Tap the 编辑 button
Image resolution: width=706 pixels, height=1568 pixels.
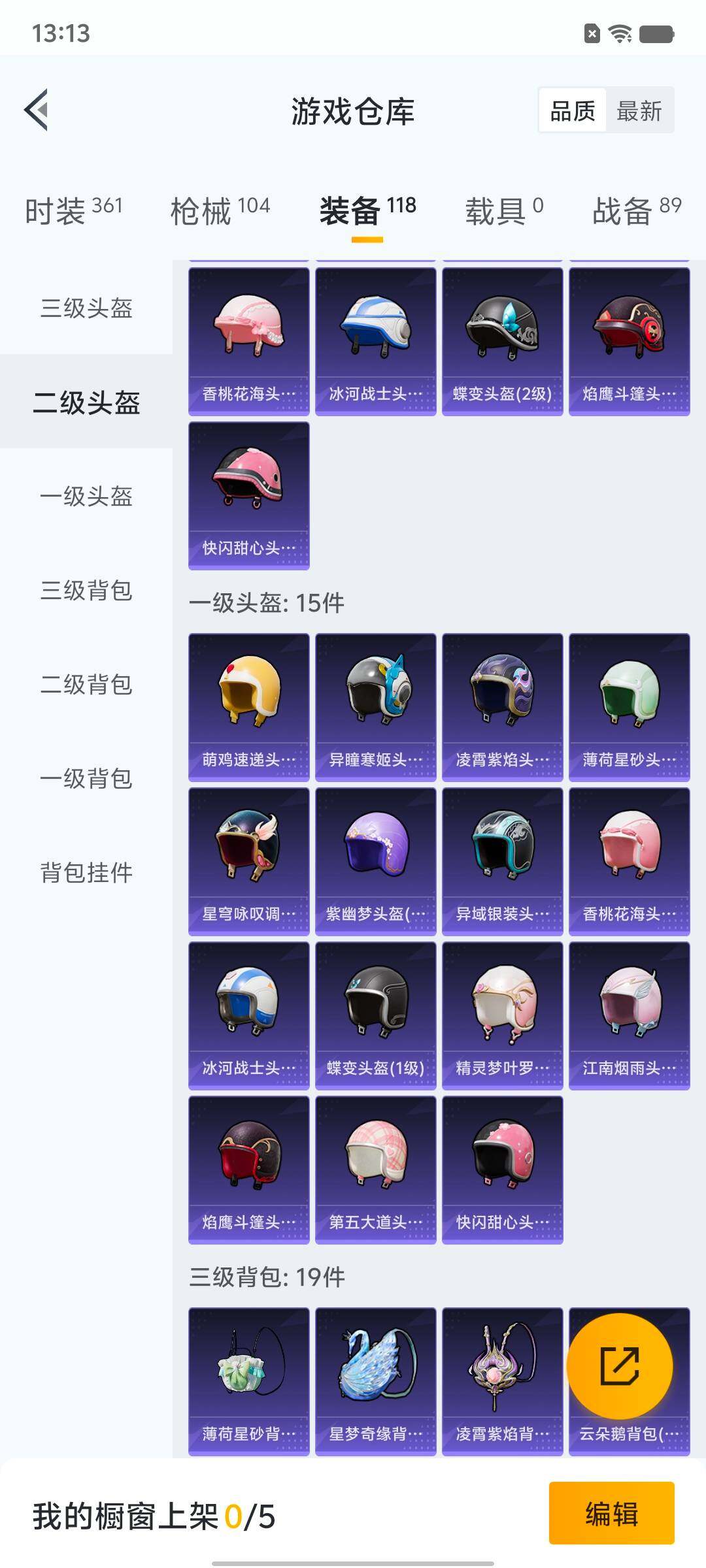pos(611,1513)
